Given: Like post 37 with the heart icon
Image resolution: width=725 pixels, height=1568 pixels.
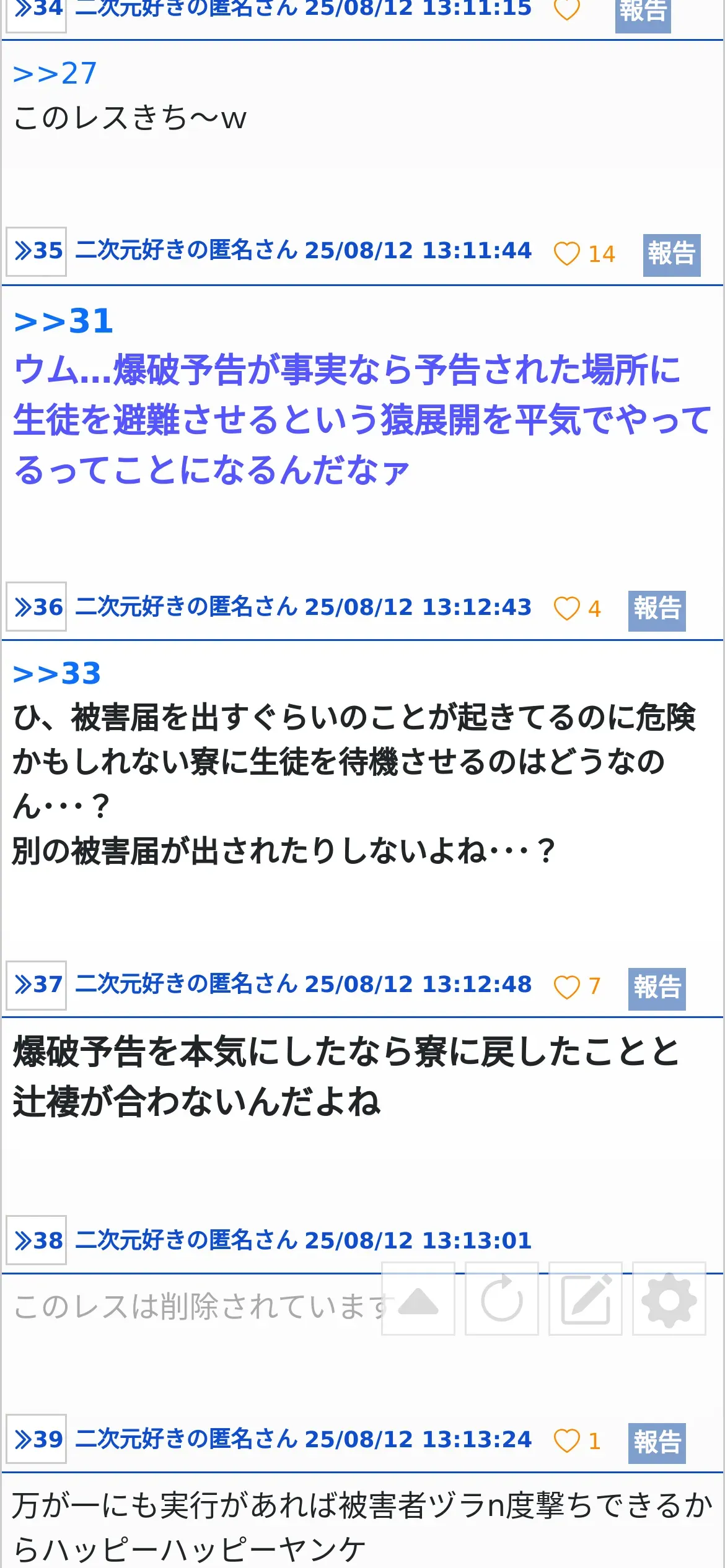Looking at the screenshot, I should 566,987.
